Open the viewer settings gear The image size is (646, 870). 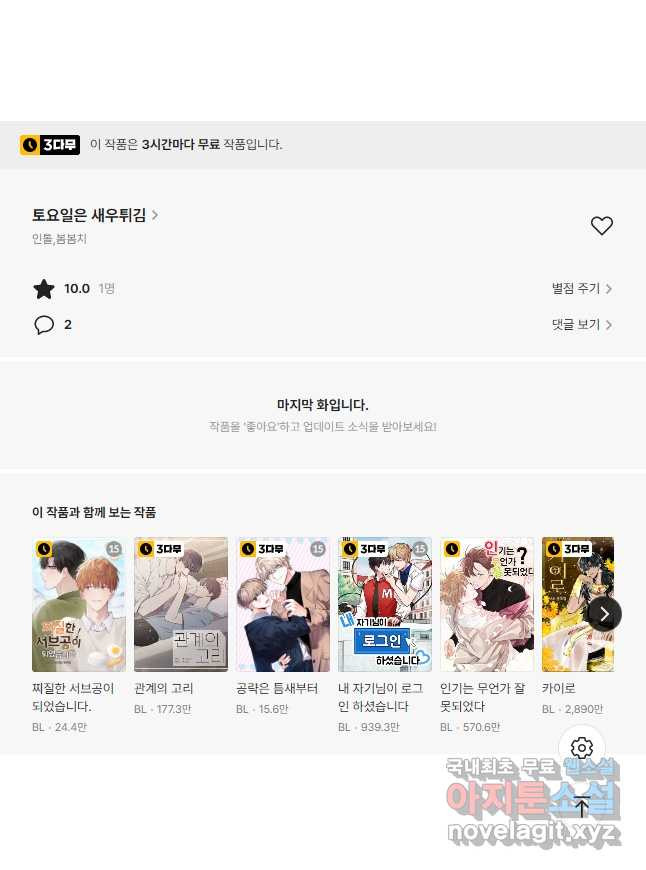pos(582,748)
